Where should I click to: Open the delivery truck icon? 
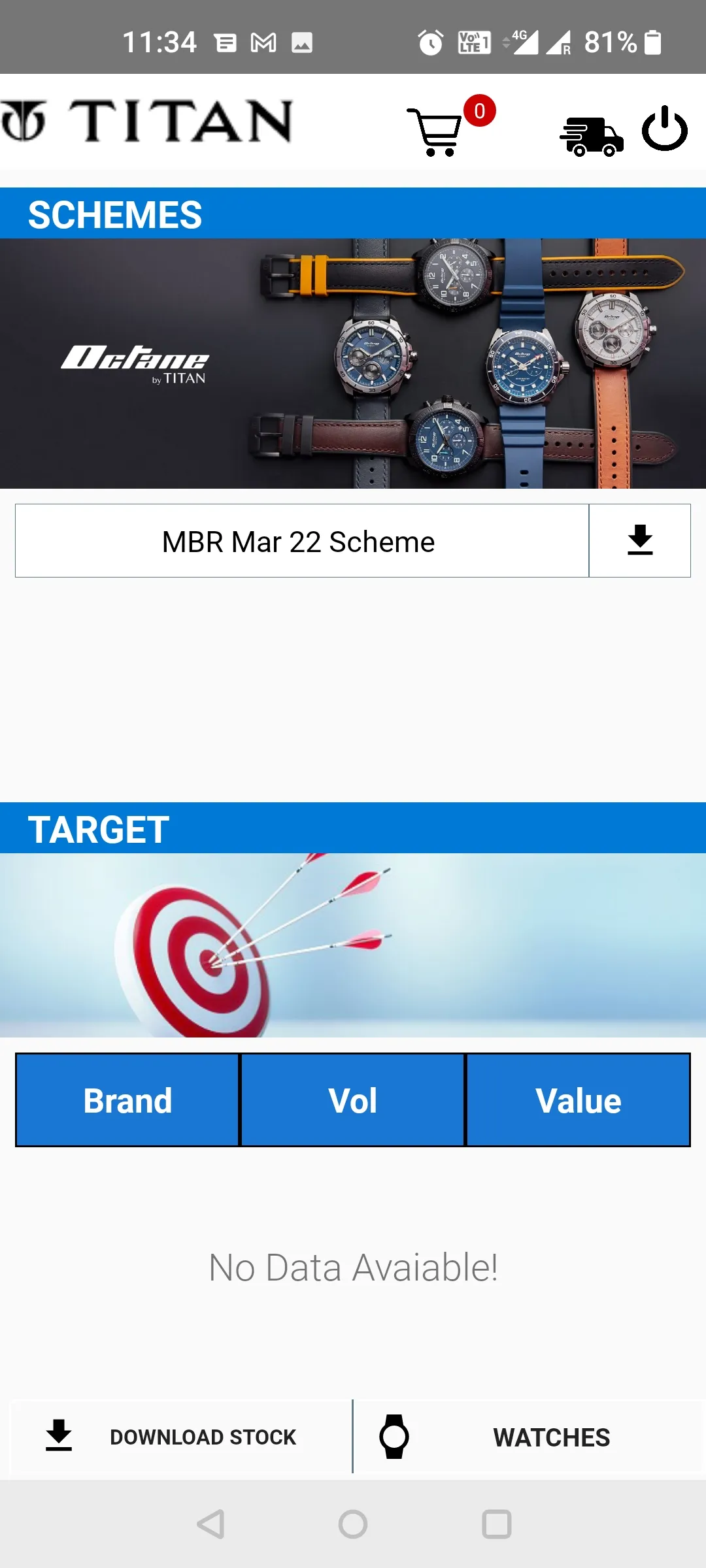pos(591,136)
